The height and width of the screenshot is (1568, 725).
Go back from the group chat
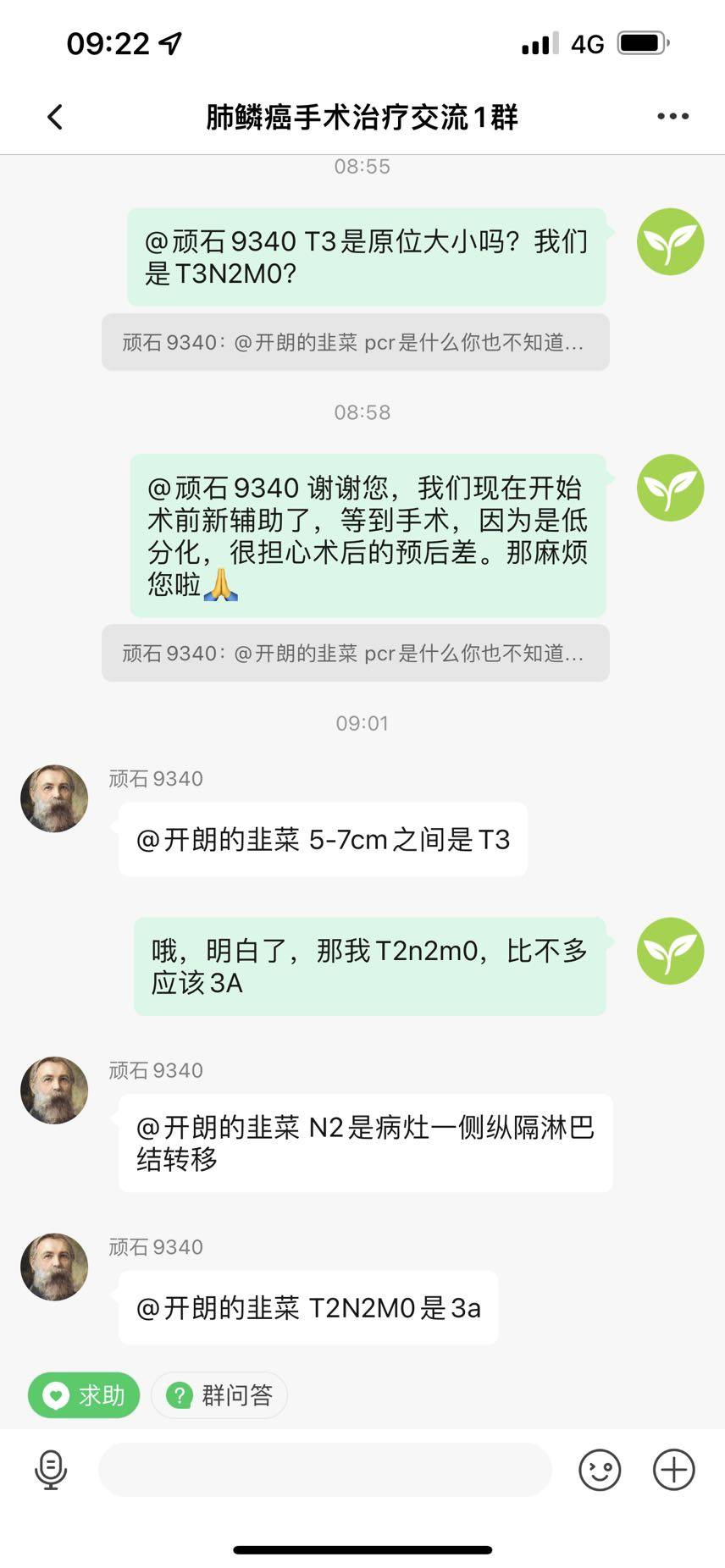pos(55,117)
